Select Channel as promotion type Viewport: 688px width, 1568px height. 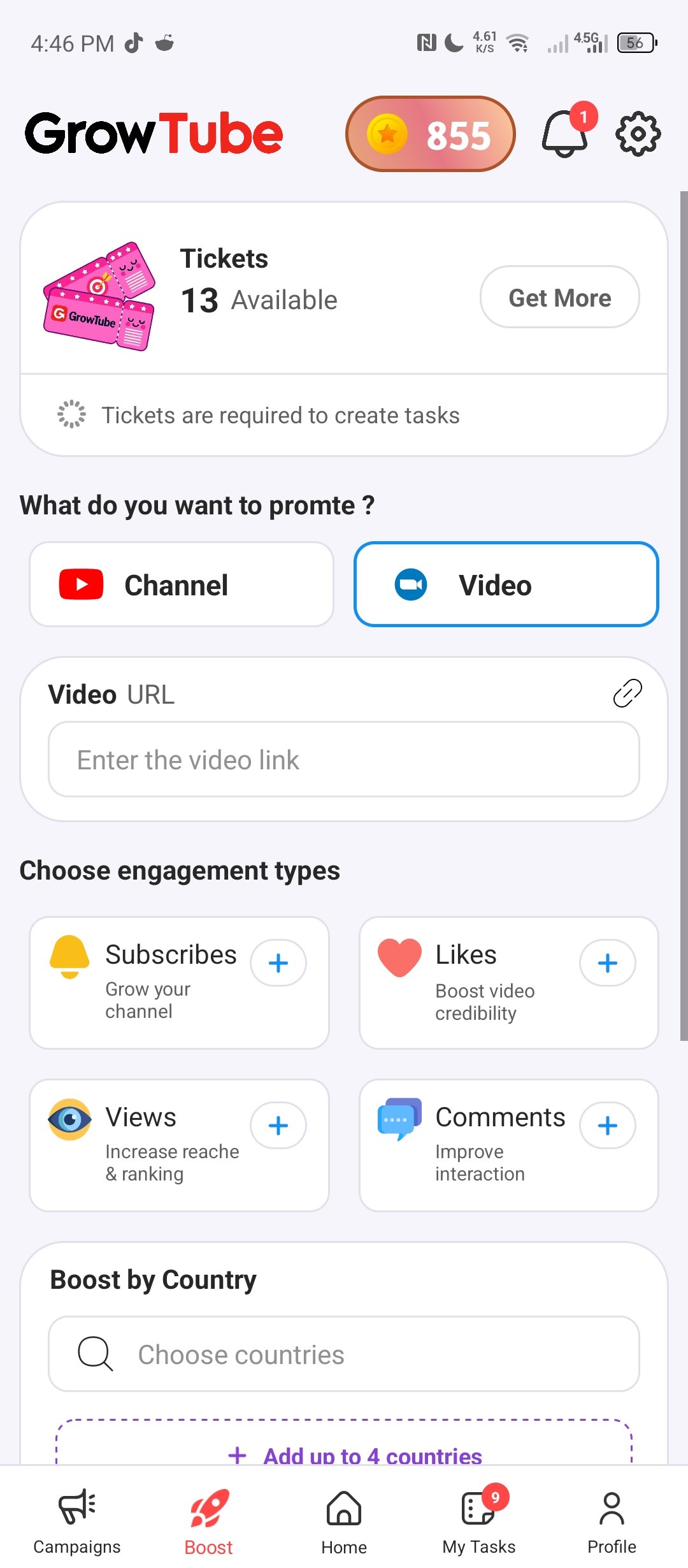point(182,584)
